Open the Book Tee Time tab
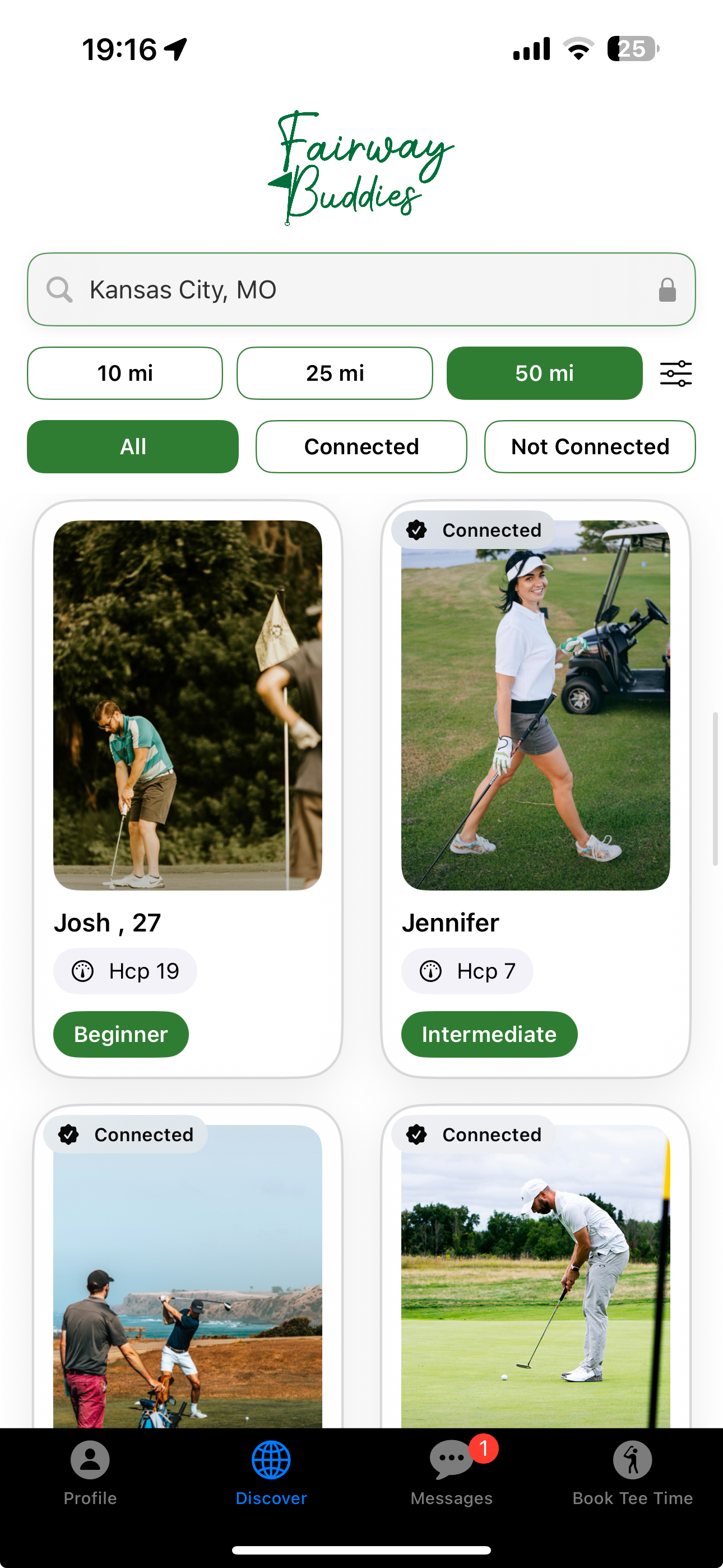Viewport: 723px width, 1568px height. 632,1479
